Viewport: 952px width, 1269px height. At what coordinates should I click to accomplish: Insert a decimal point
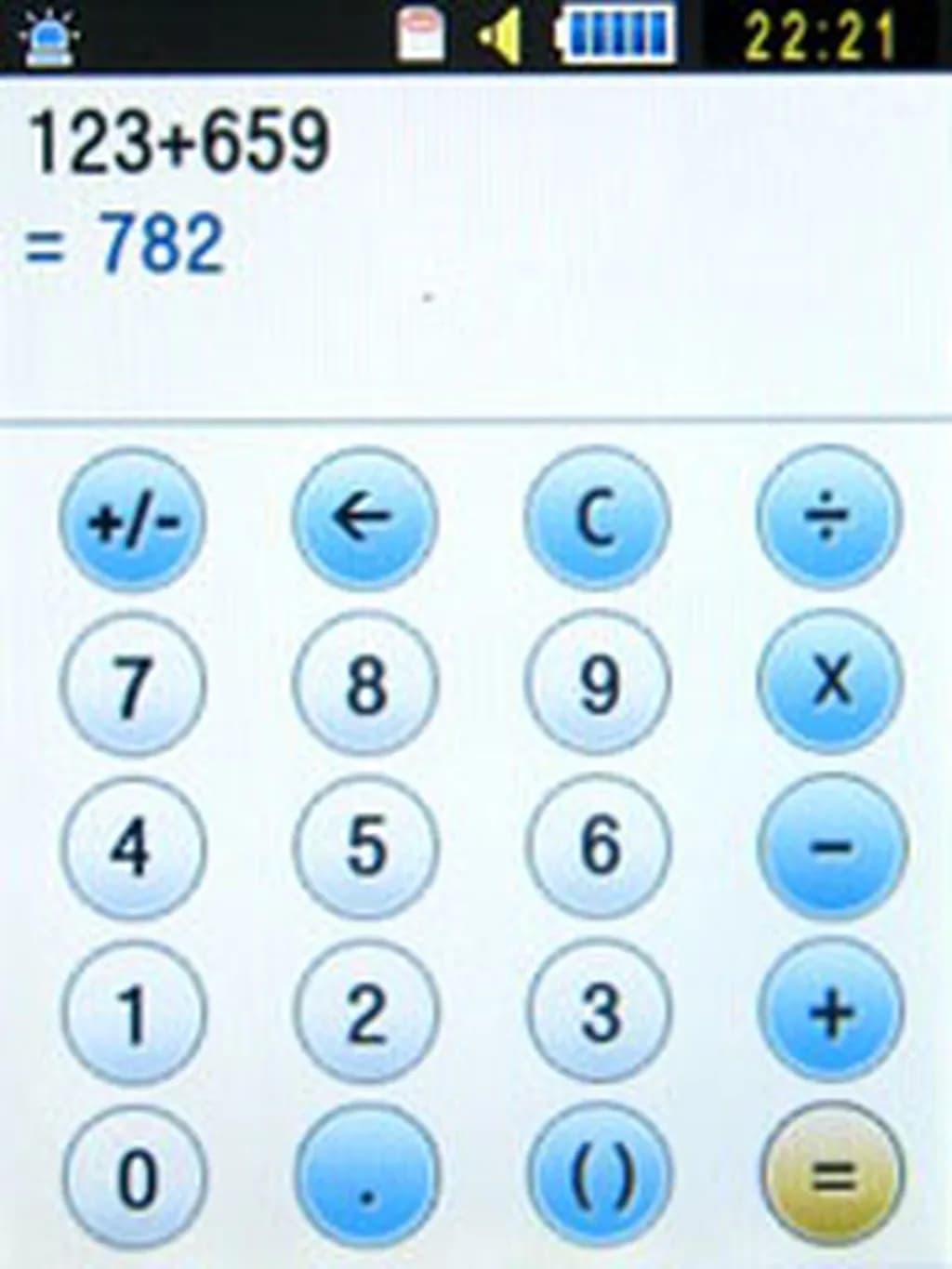[366, 1178]
